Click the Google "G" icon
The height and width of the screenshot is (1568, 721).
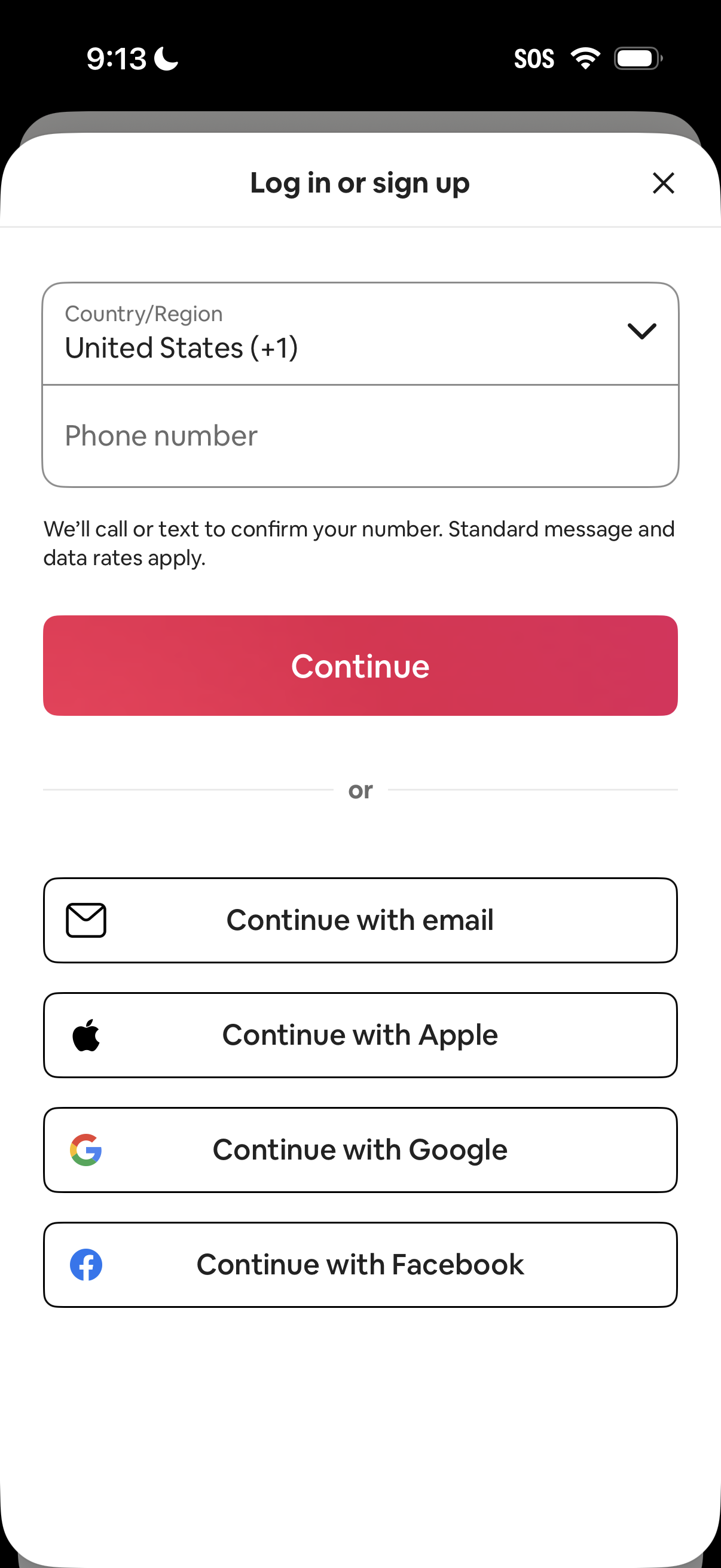tap(85, 1149)
